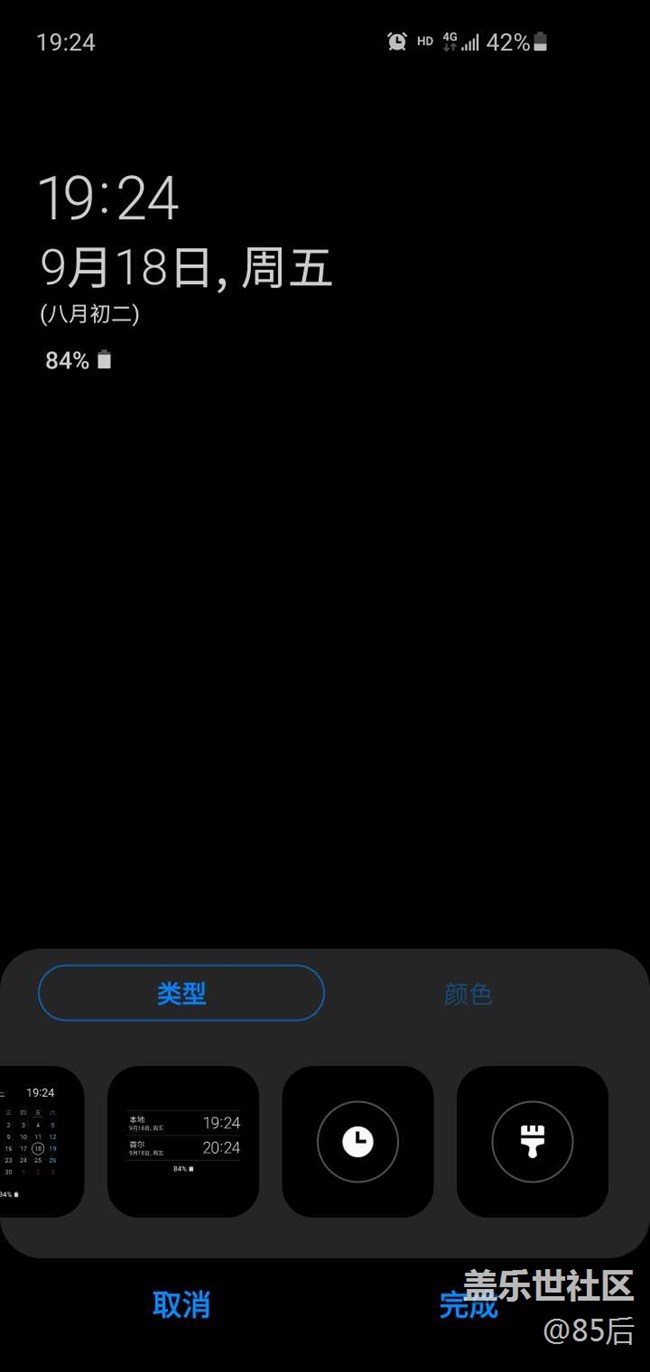
Task: Tap 取消 to cancel changes
Action: click(x=181, y=1304)
